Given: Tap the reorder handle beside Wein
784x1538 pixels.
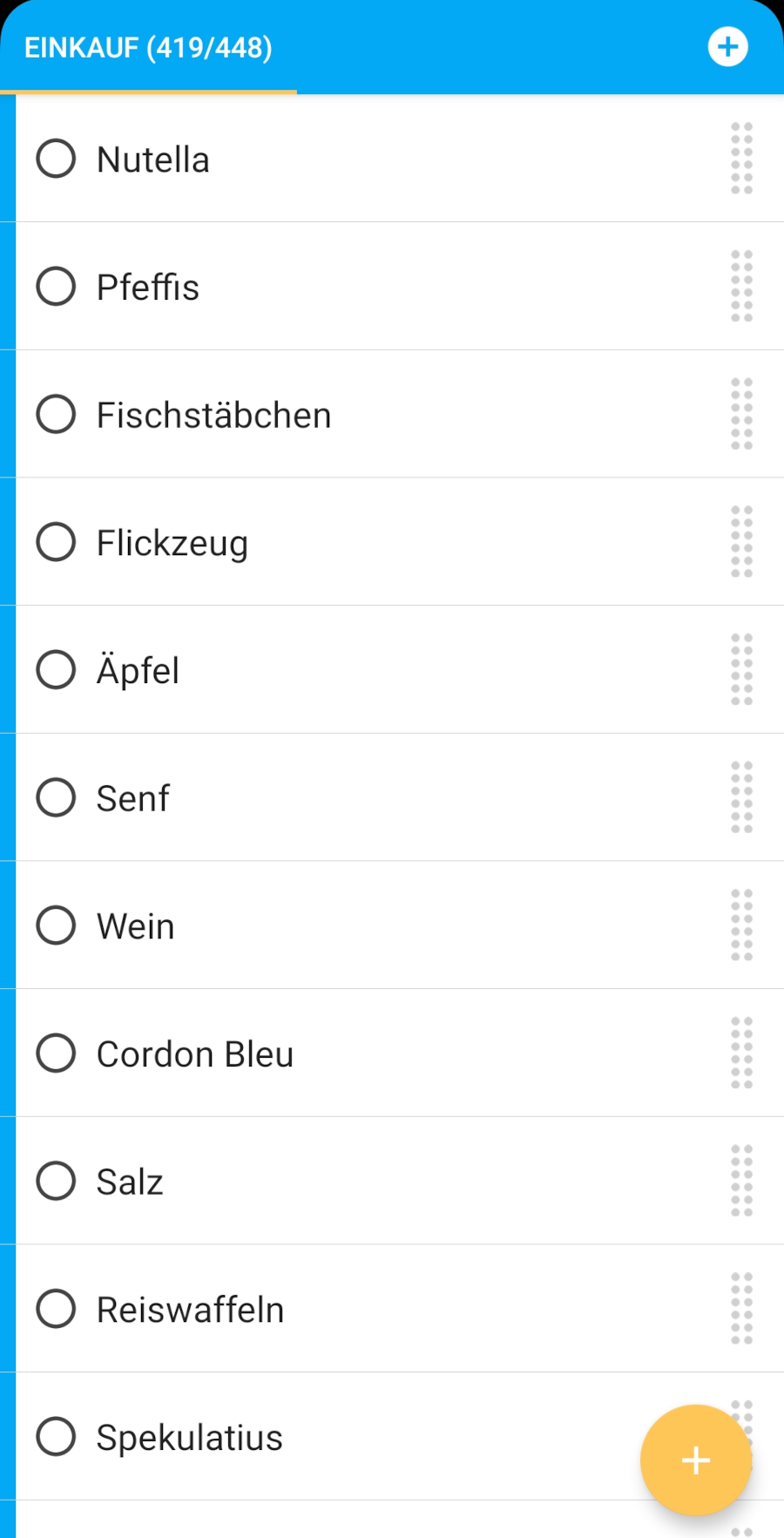Looking at the screenshot, I should tap(741, 925).
